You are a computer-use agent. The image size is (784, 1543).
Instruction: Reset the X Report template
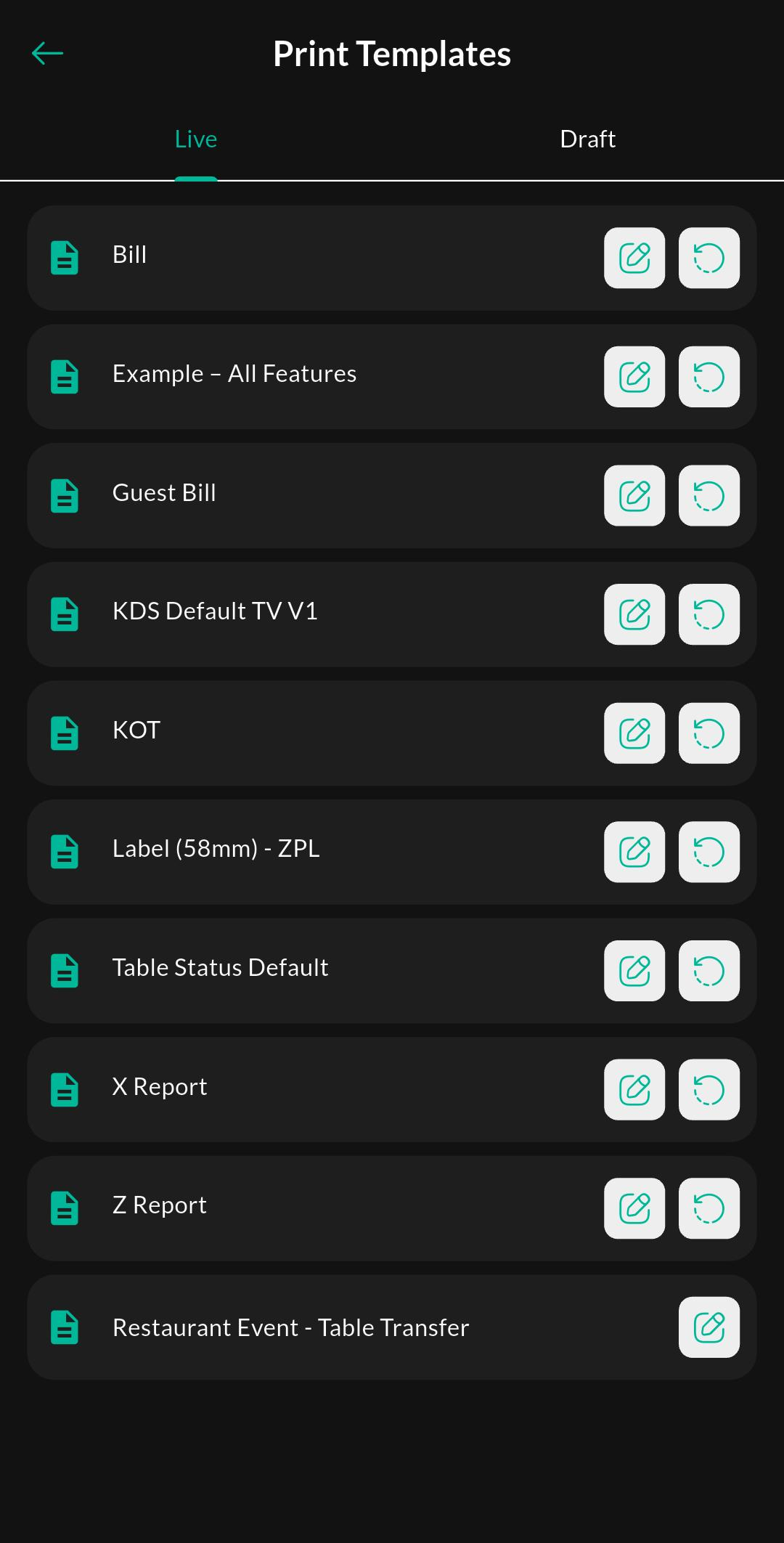click(x=709, y=1090)
